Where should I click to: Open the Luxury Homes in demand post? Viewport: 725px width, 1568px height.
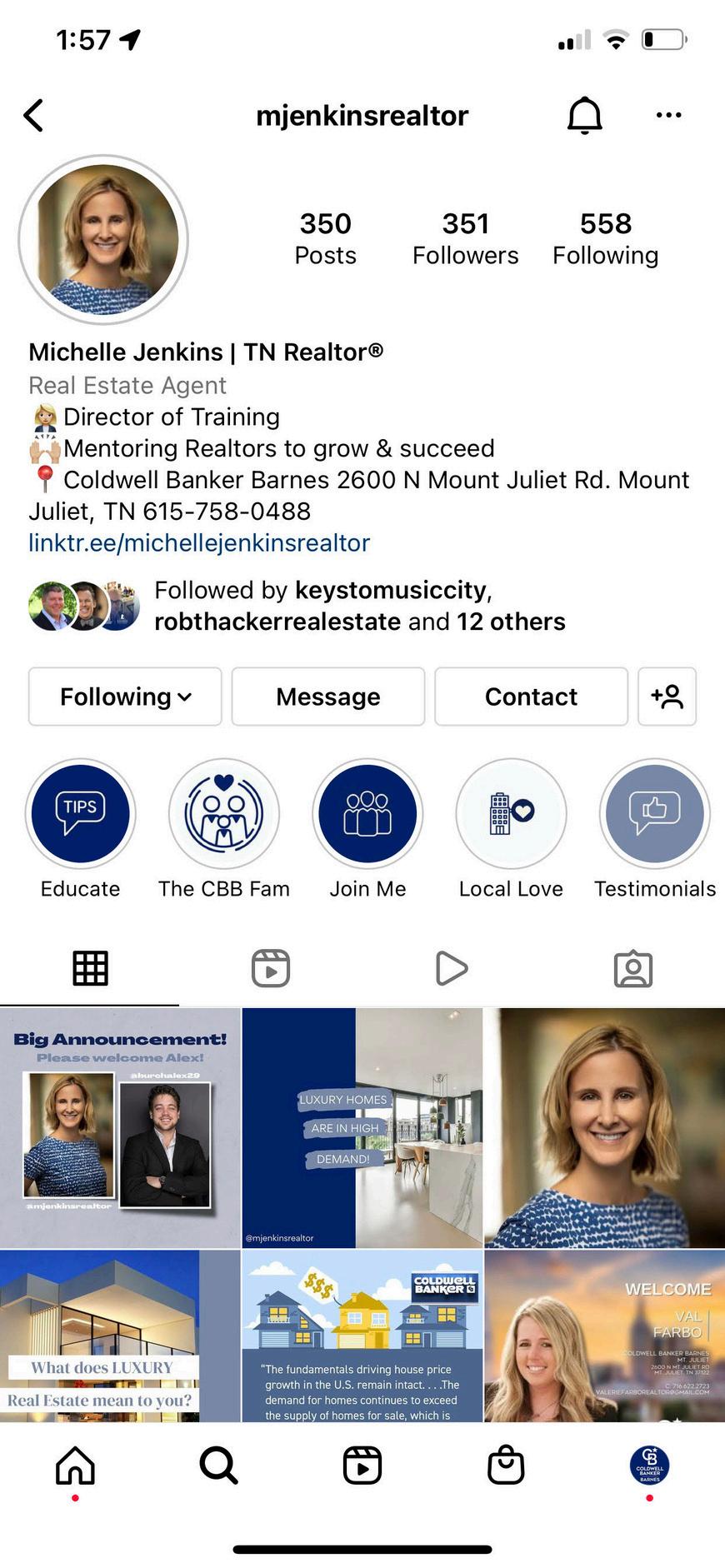click(362, 1127)
